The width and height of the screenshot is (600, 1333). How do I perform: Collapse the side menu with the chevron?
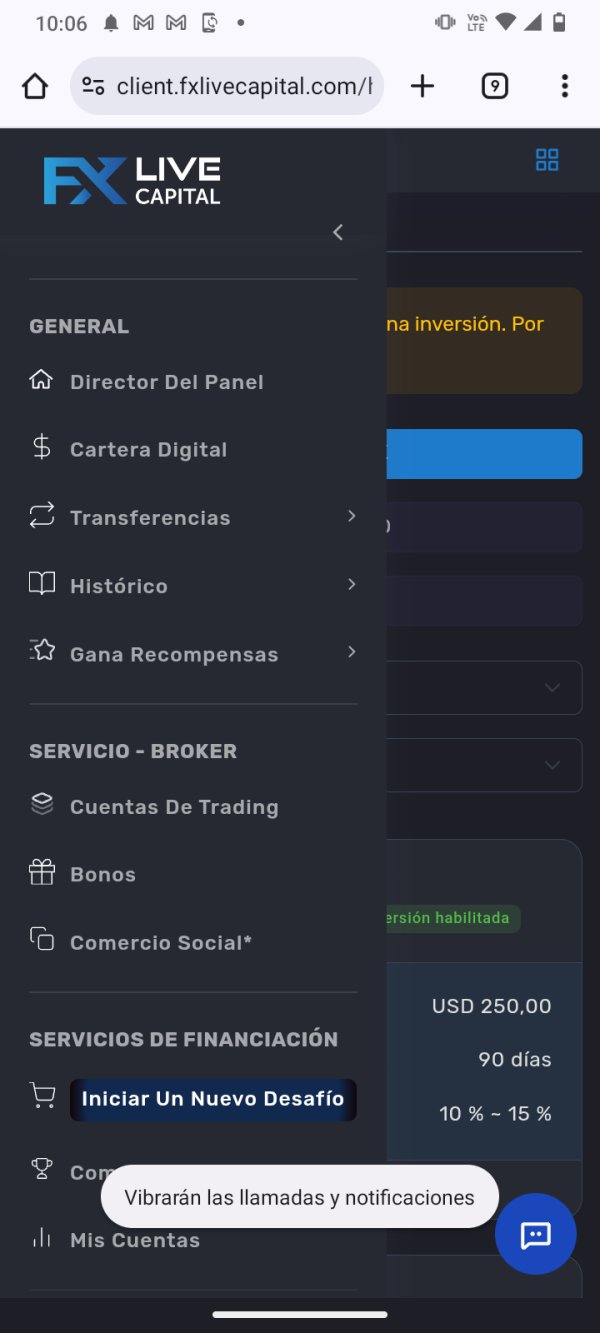338,232
